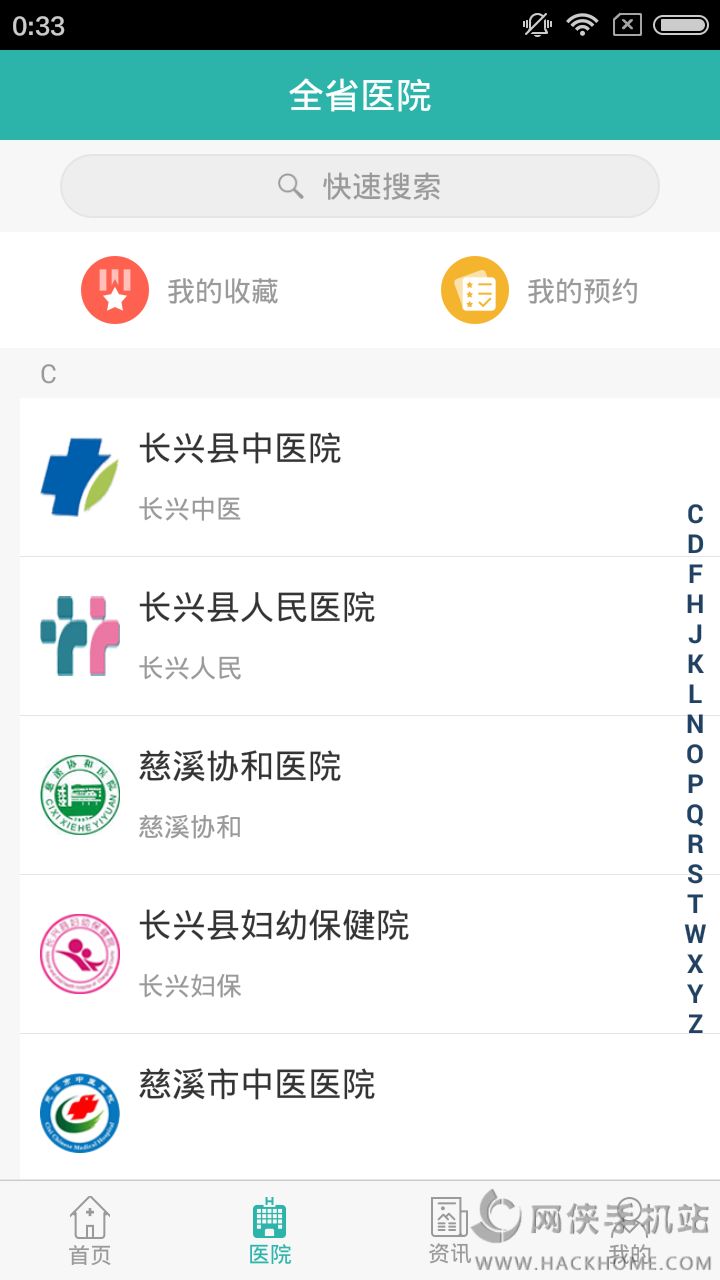This screenshot has height=1280, width=720.
Task: Switch to the 首页 tab
Action: tap(90, 1231)
